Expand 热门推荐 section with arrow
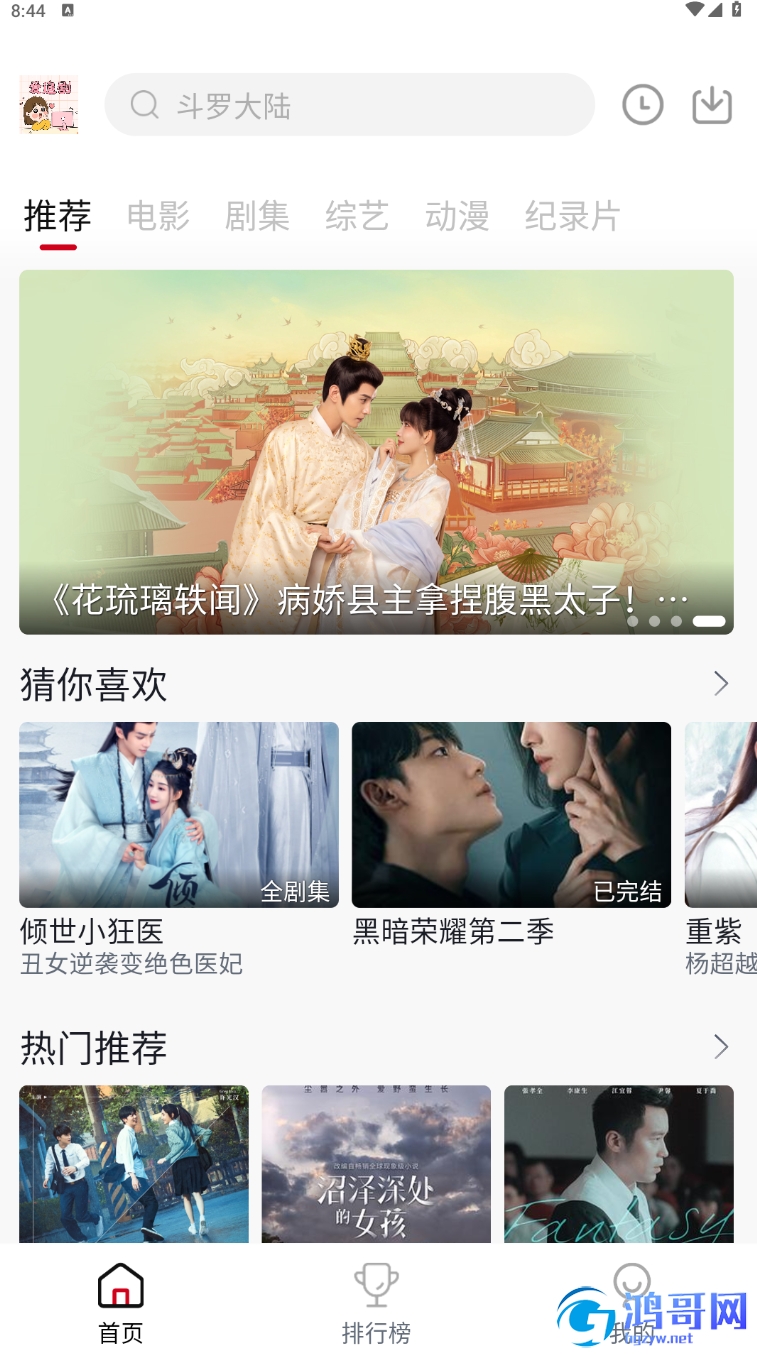 tap(721, 1047)
